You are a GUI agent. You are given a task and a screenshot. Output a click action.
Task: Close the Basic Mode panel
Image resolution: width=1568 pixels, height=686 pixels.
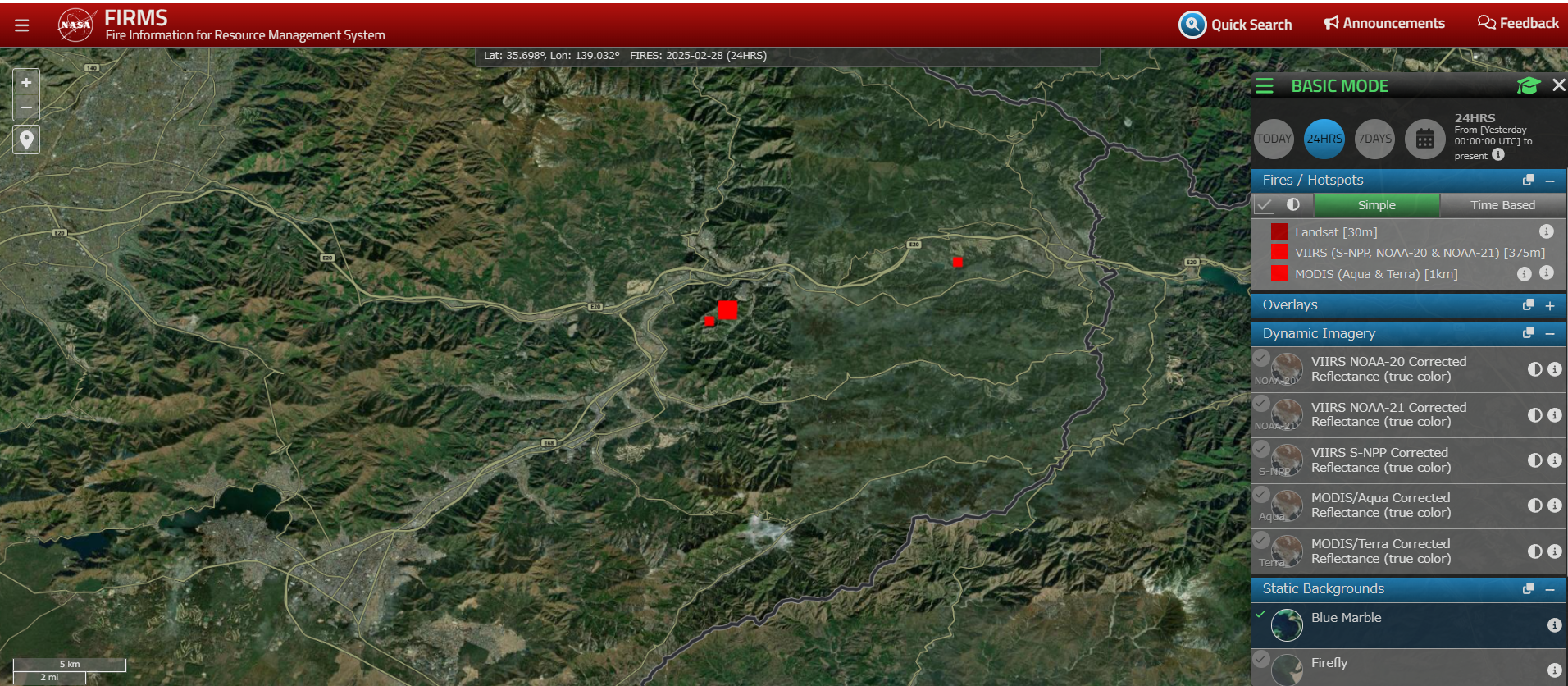(x=1558, y=85)
